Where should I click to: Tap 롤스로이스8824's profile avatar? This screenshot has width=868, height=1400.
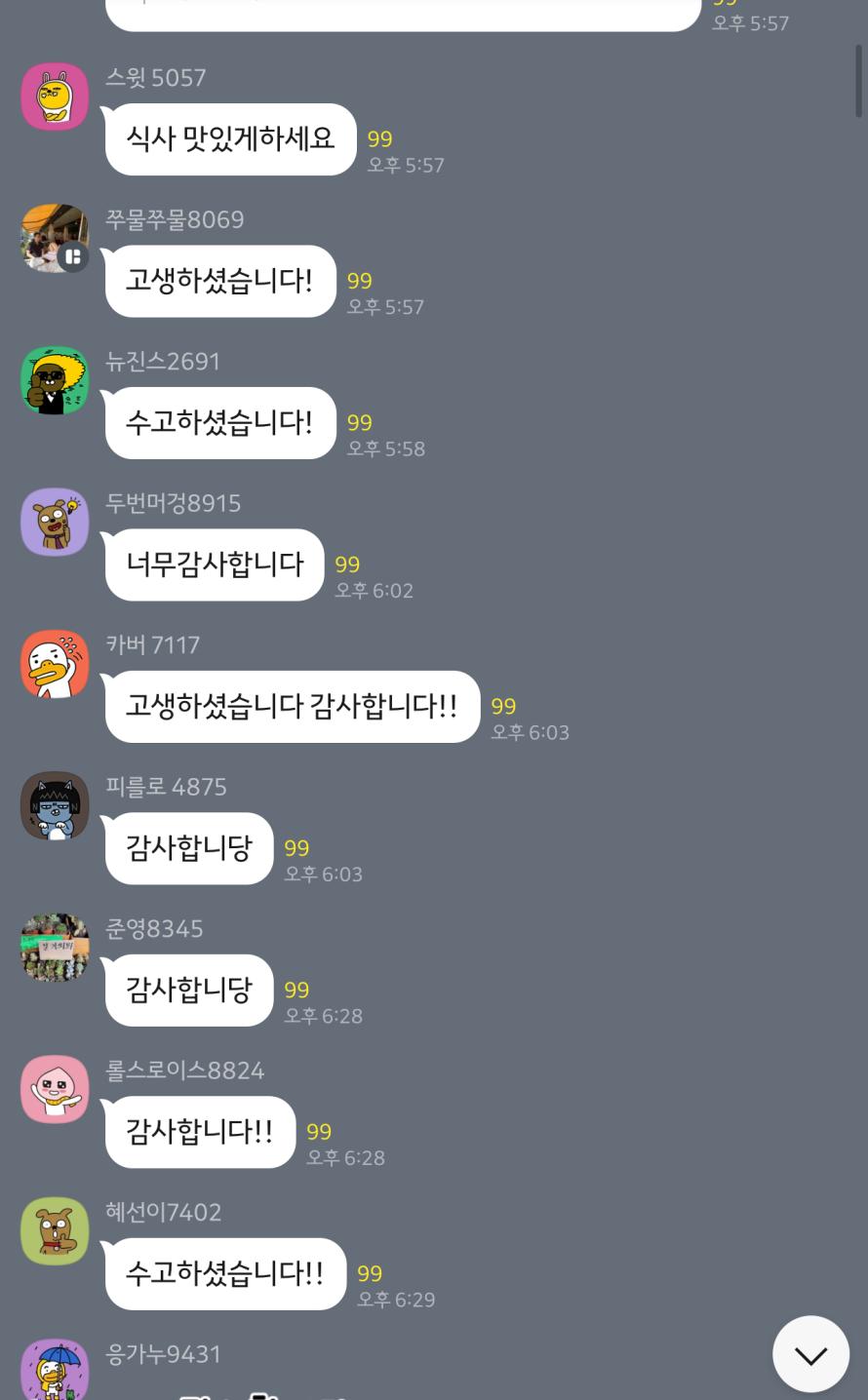coord(55,1089)
